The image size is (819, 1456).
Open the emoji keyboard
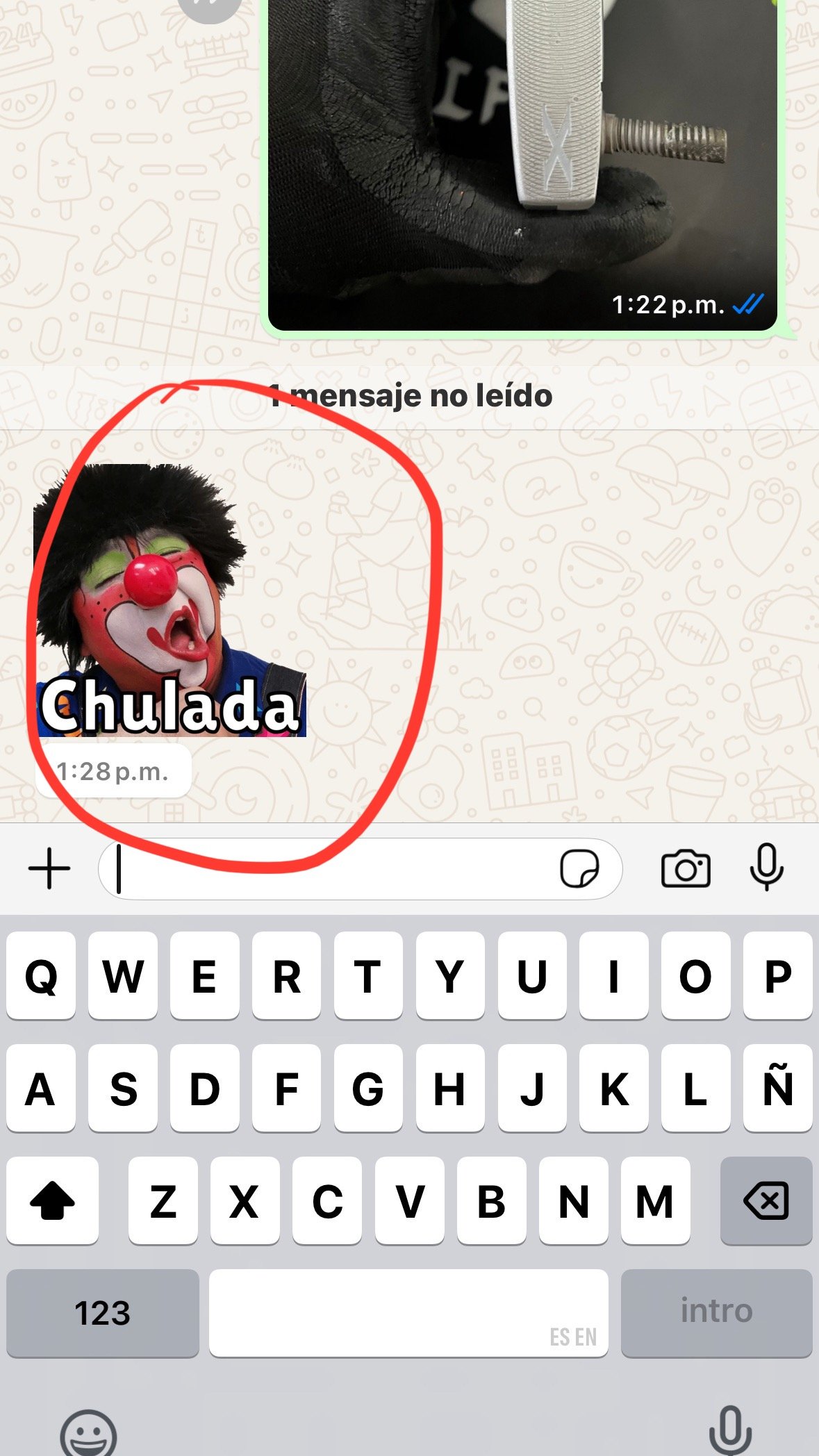coord(88,1432)
